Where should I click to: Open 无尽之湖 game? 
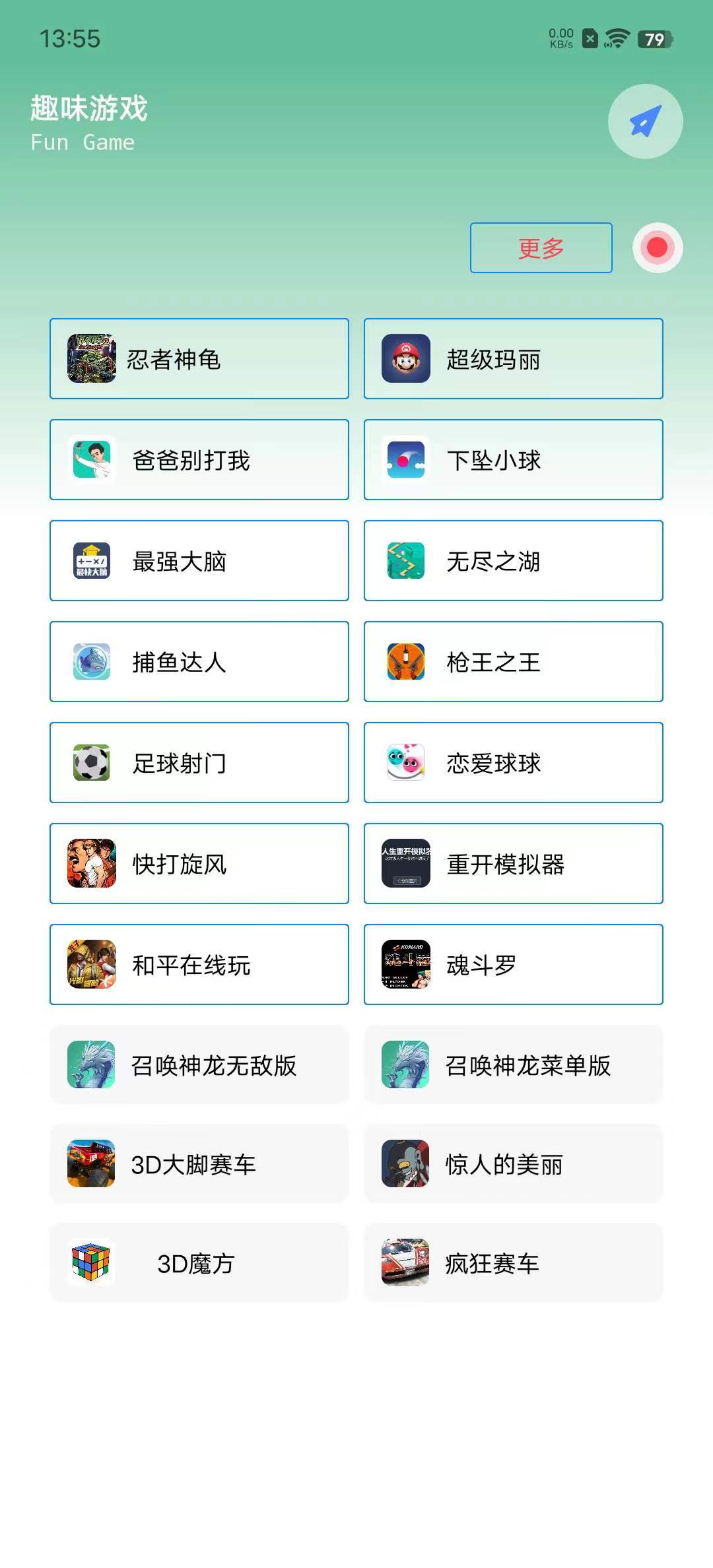click(x=513, y=561)
